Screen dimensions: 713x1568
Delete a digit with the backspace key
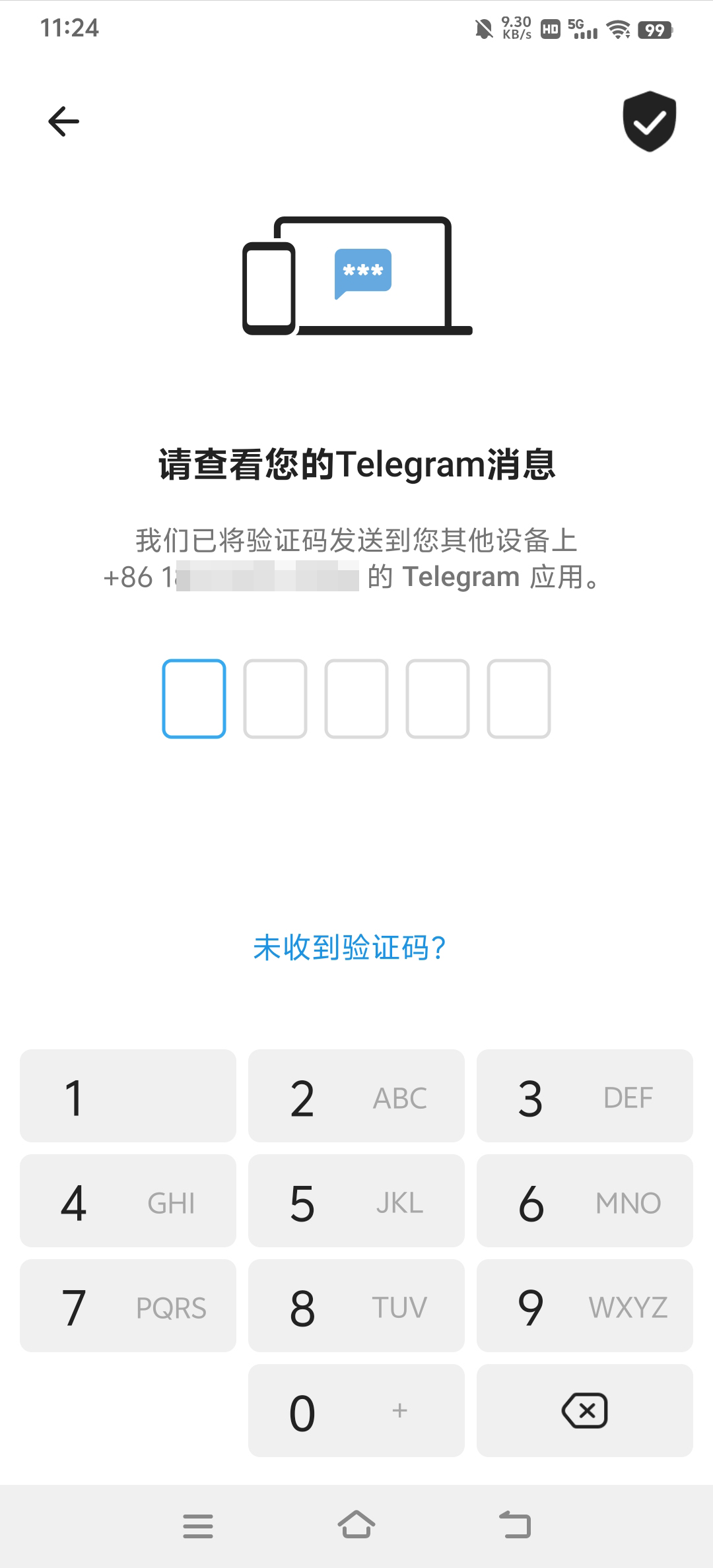point(584,1410)
